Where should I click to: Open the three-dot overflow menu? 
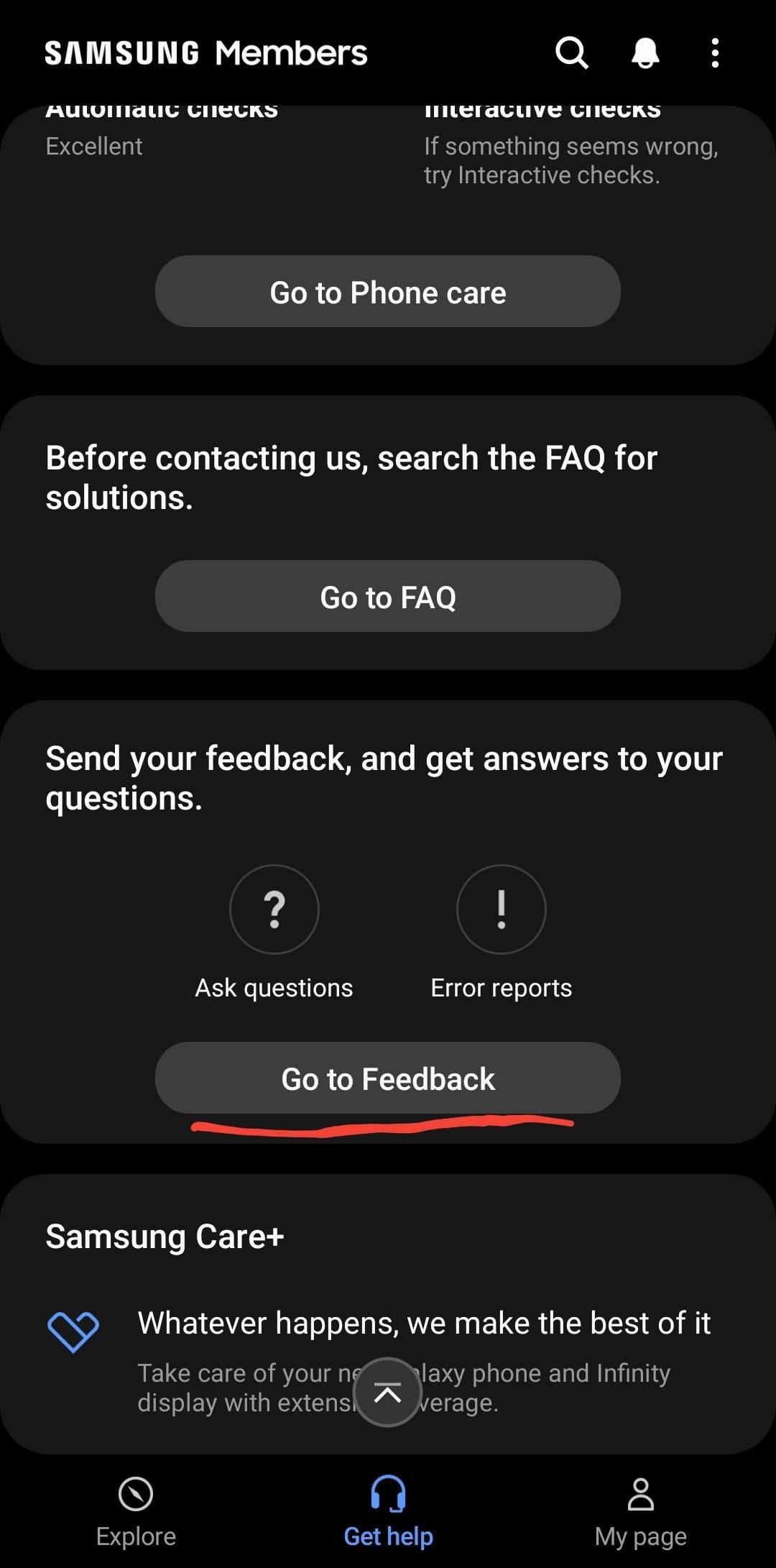pyautogui.click(x=715, y=52)
